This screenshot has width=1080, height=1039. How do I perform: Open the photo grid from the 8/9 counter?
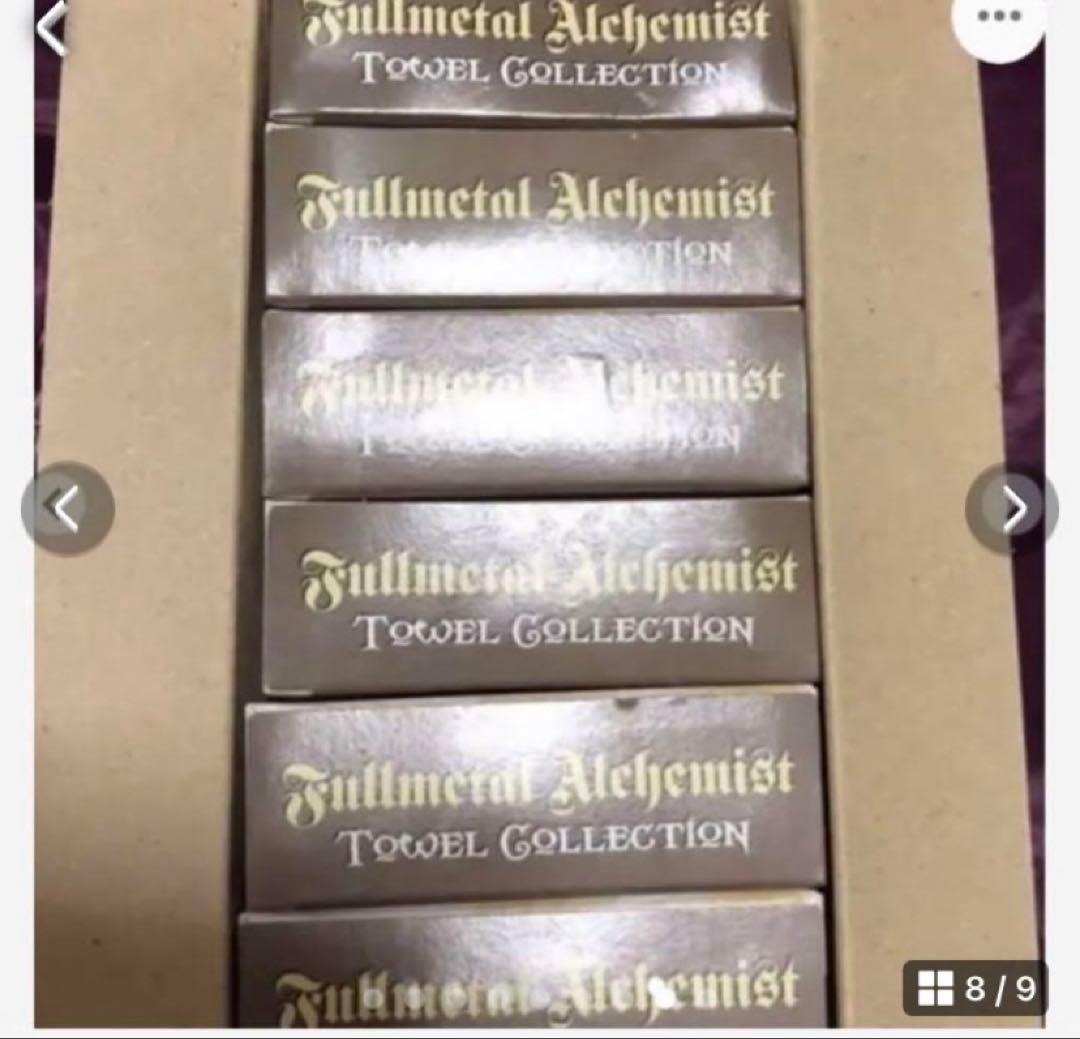(x=975, y=989)
